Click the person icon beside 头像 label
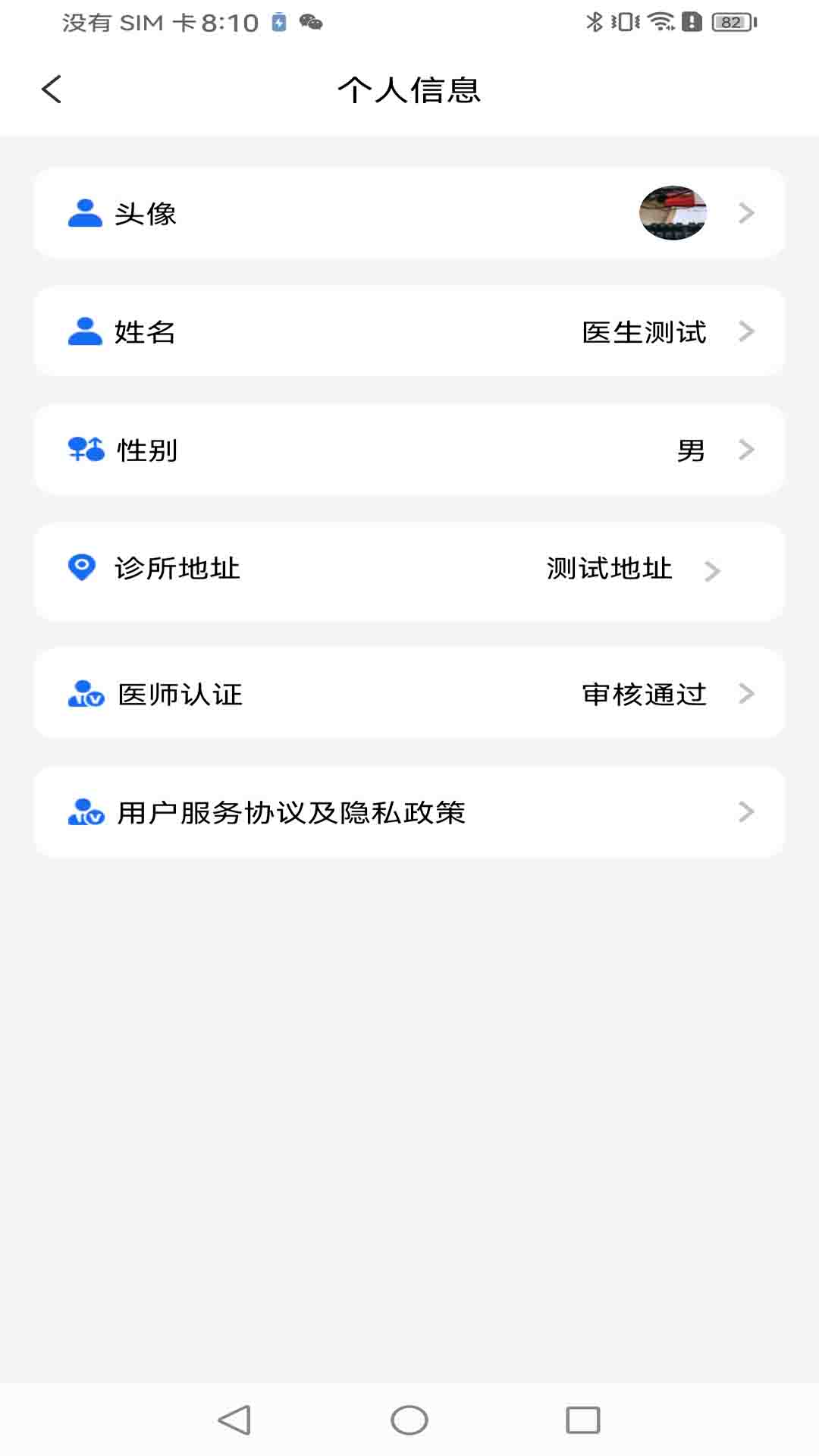 pos(85,213)
